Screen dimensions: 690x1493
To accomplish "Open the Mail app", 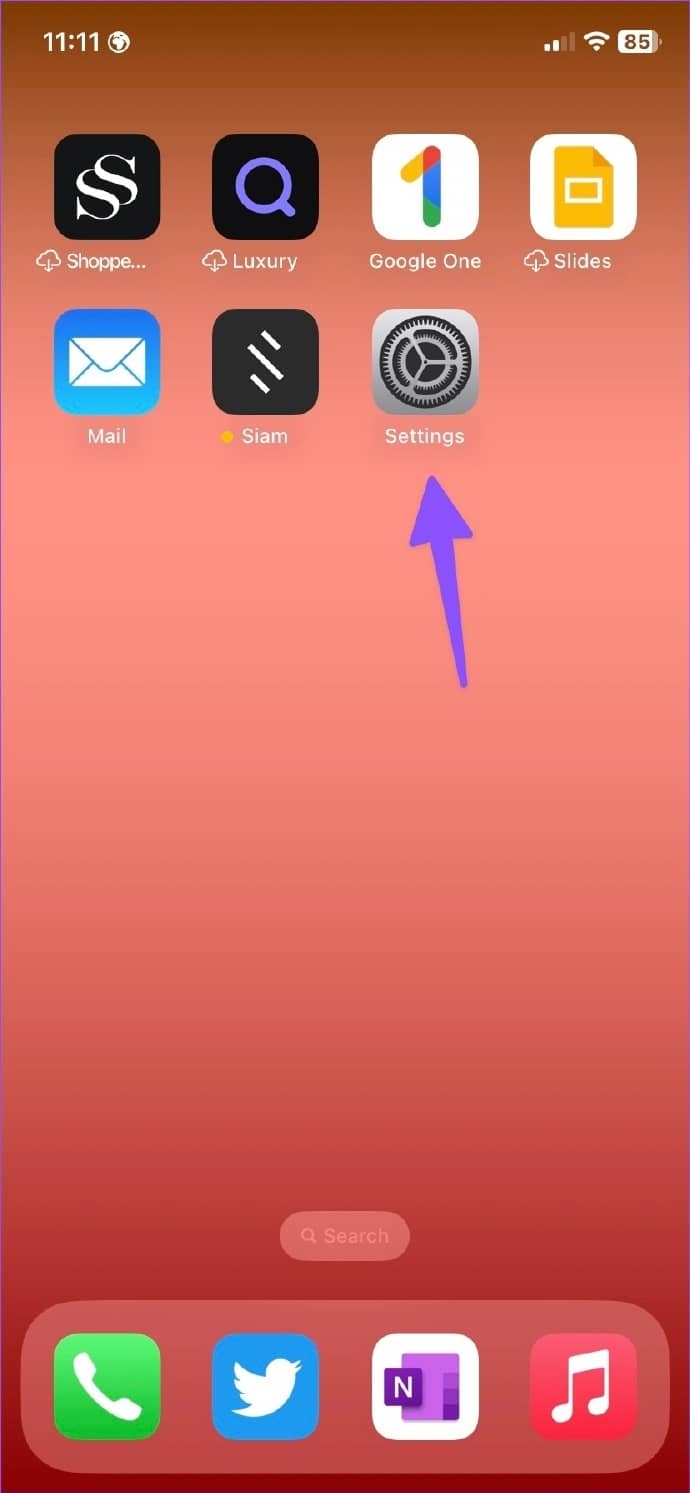I will pos(107,362).
